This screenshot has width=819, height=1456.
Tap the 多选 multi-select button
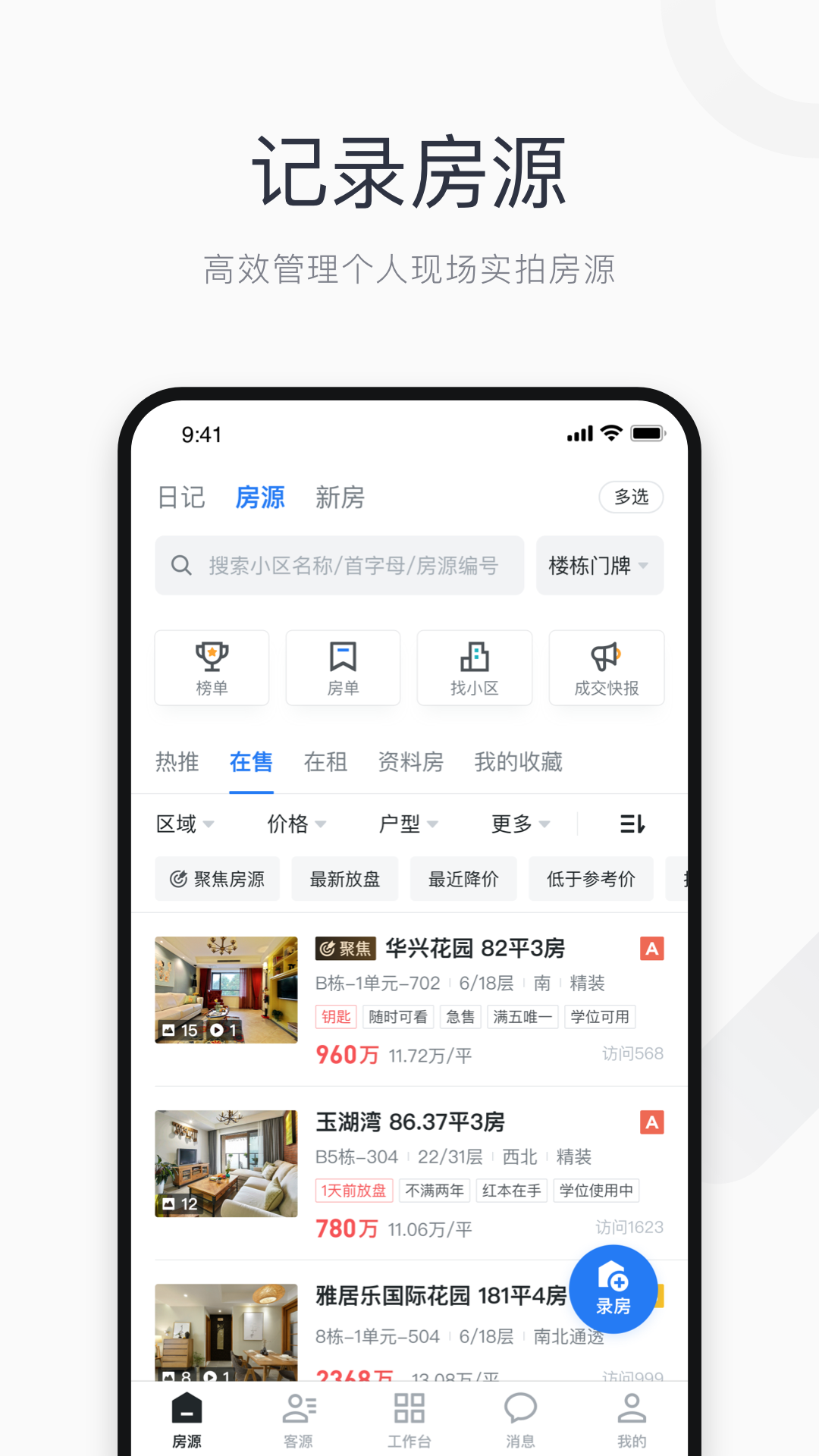pos(630,497)
